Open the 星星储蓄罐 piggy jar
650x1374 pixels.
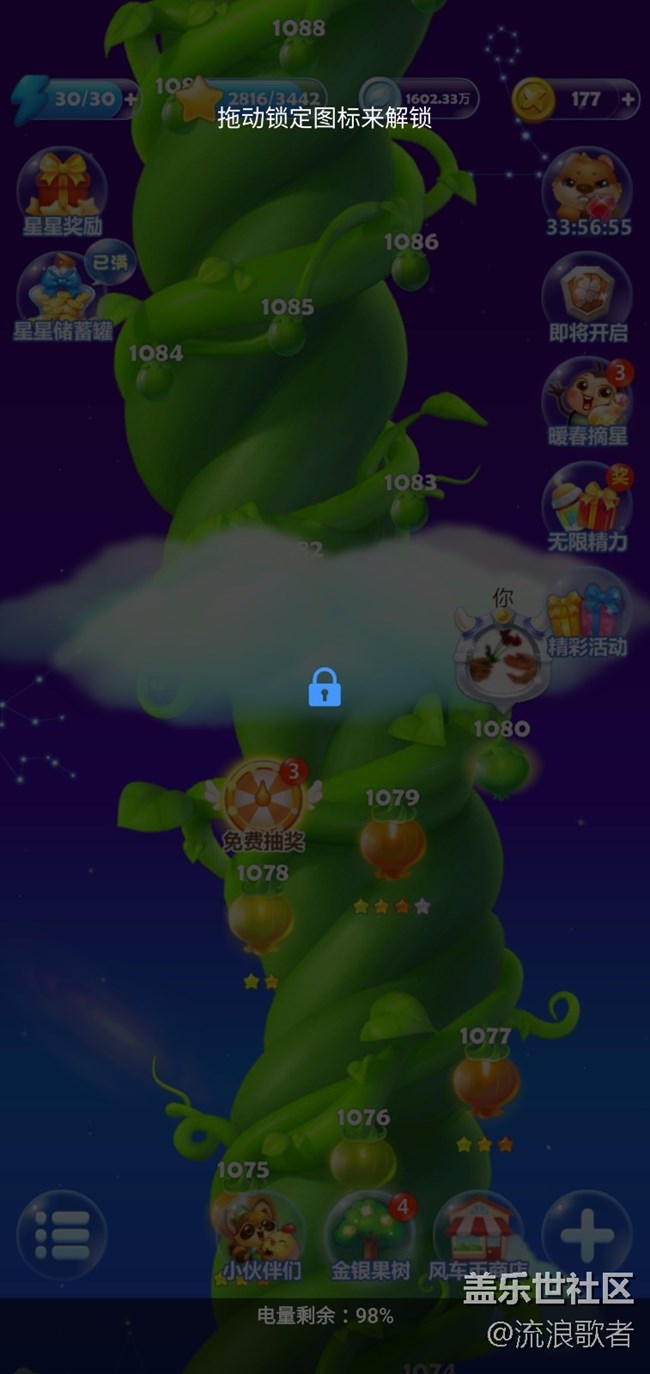point(60,290)
